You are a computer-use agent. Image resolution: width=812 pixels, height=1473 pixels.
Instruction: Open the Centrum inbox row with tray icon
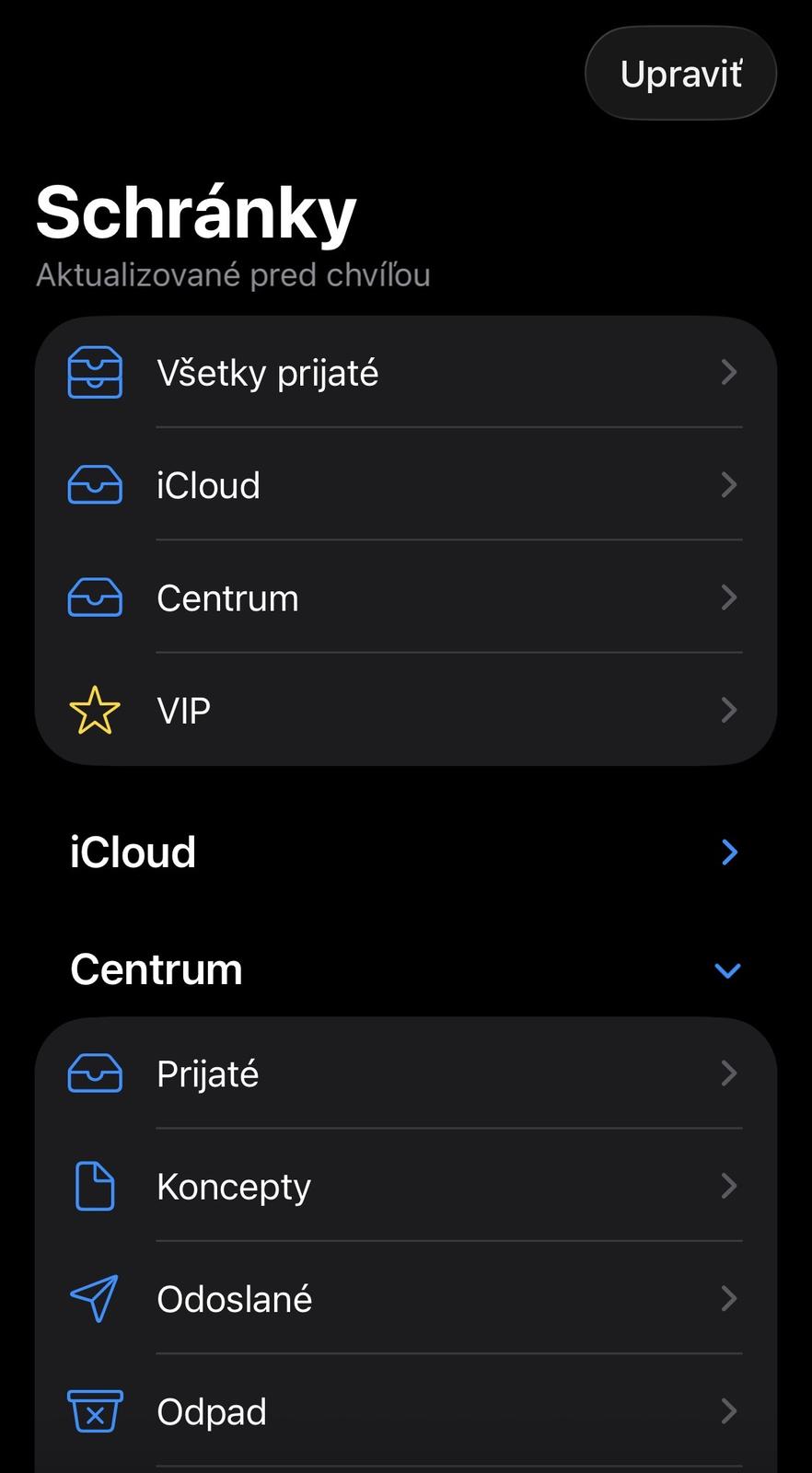[x=405, y=598]
